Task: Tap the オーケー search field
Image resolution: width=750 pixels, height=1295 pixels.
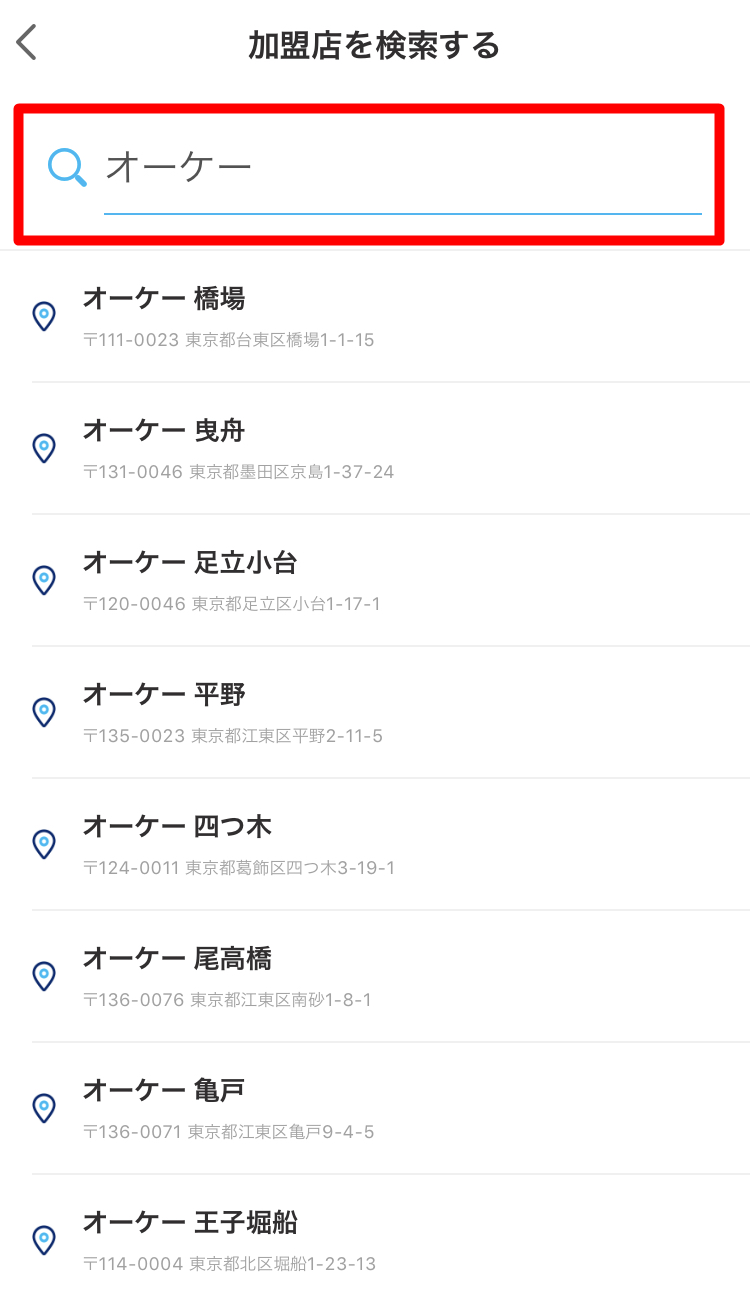Action: (402, 168)
